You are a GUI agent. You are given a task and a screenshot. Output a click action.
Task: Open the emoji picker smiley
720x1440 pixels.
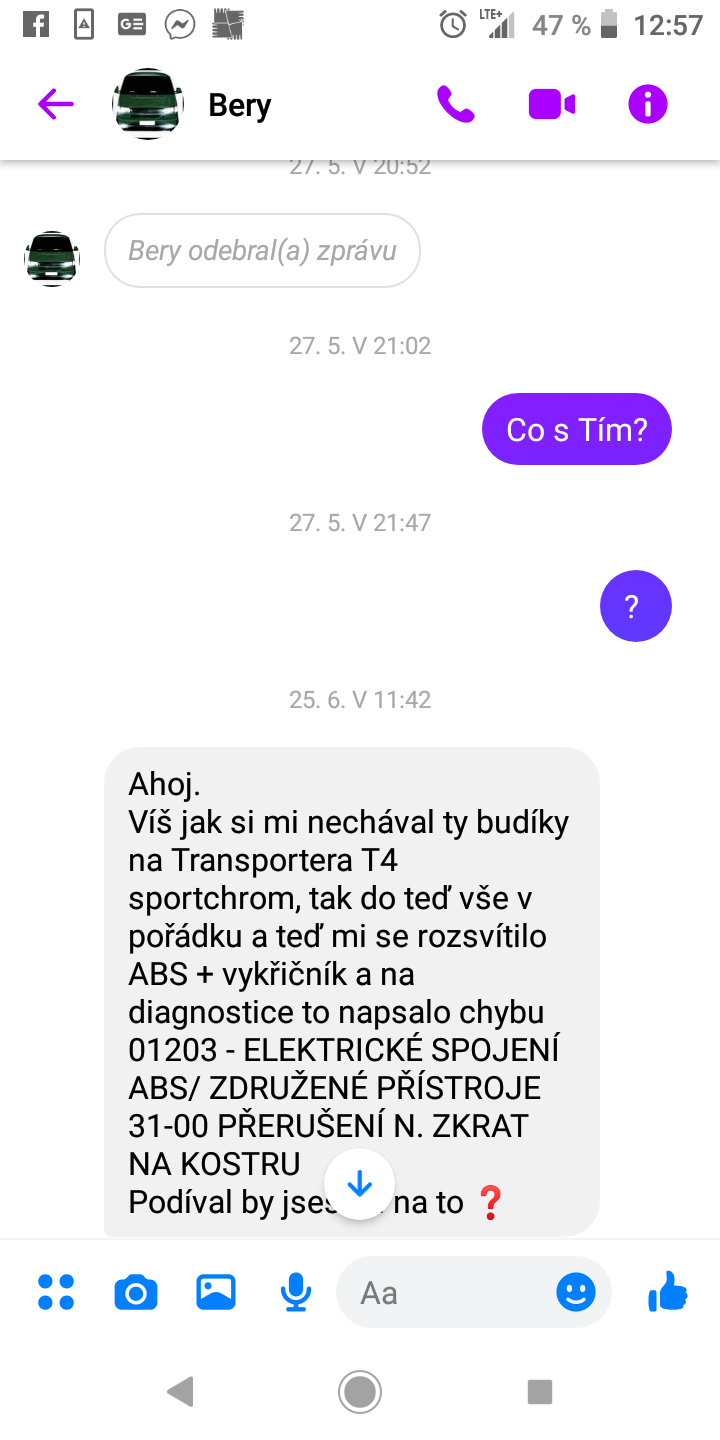575,1292
